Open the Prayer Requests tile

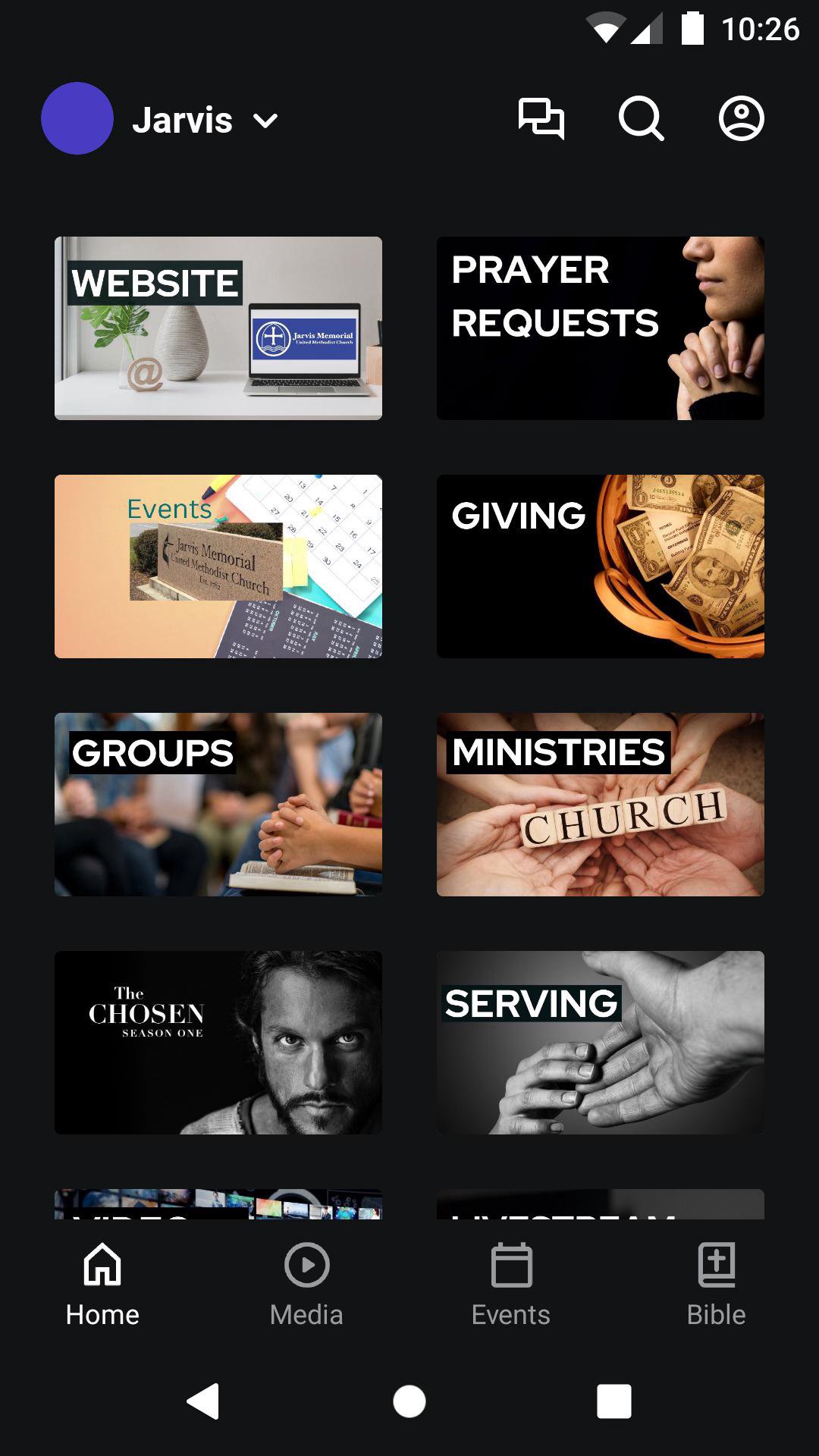tap(600, 328)
